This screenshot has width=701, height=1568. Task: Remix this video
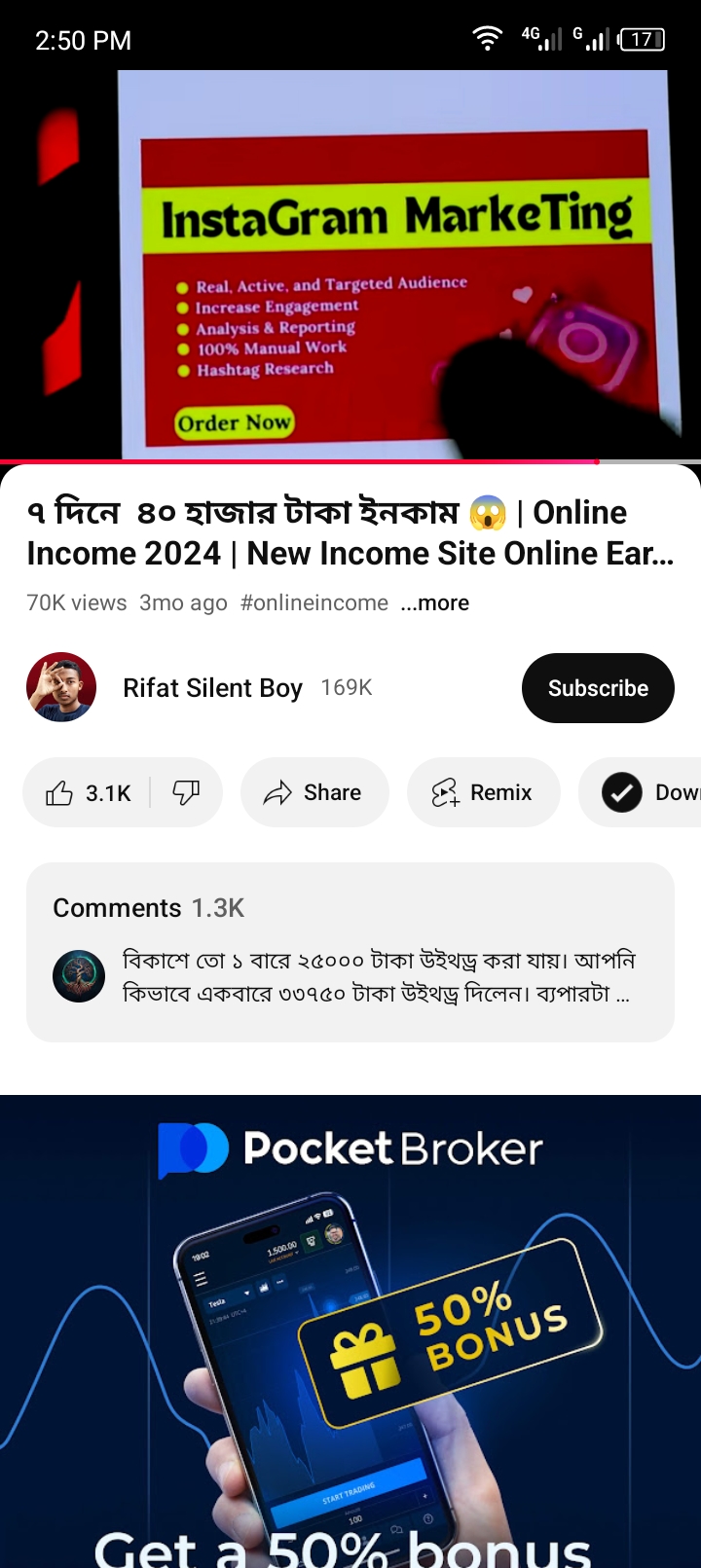[483, 793]
